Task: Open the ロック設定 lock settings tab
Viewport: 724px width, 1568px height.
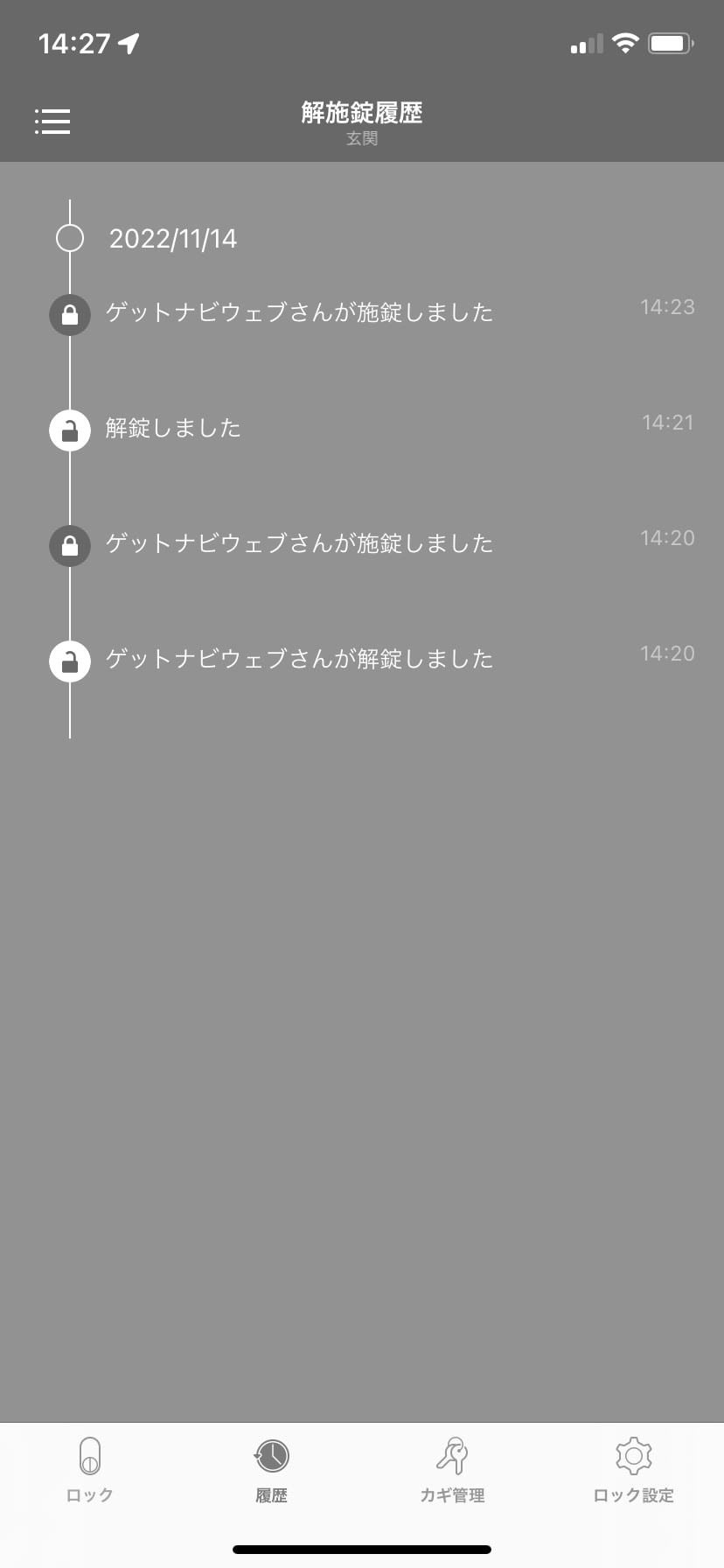Action: pos(633,1470)
